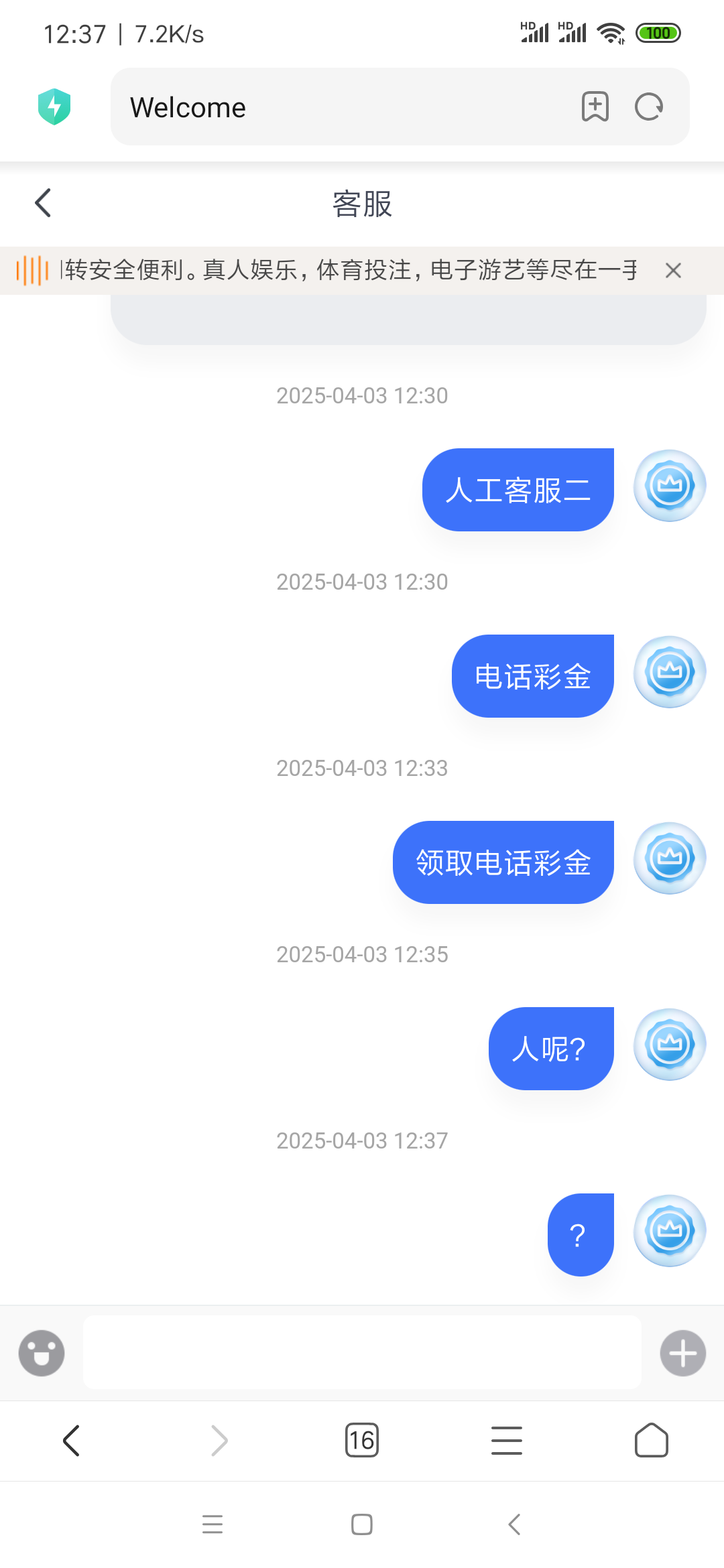Screen dimensions: 724x1568
Task: Open the browser hamburger menu
Action: pyautogui.click(x=507, y=1441)
